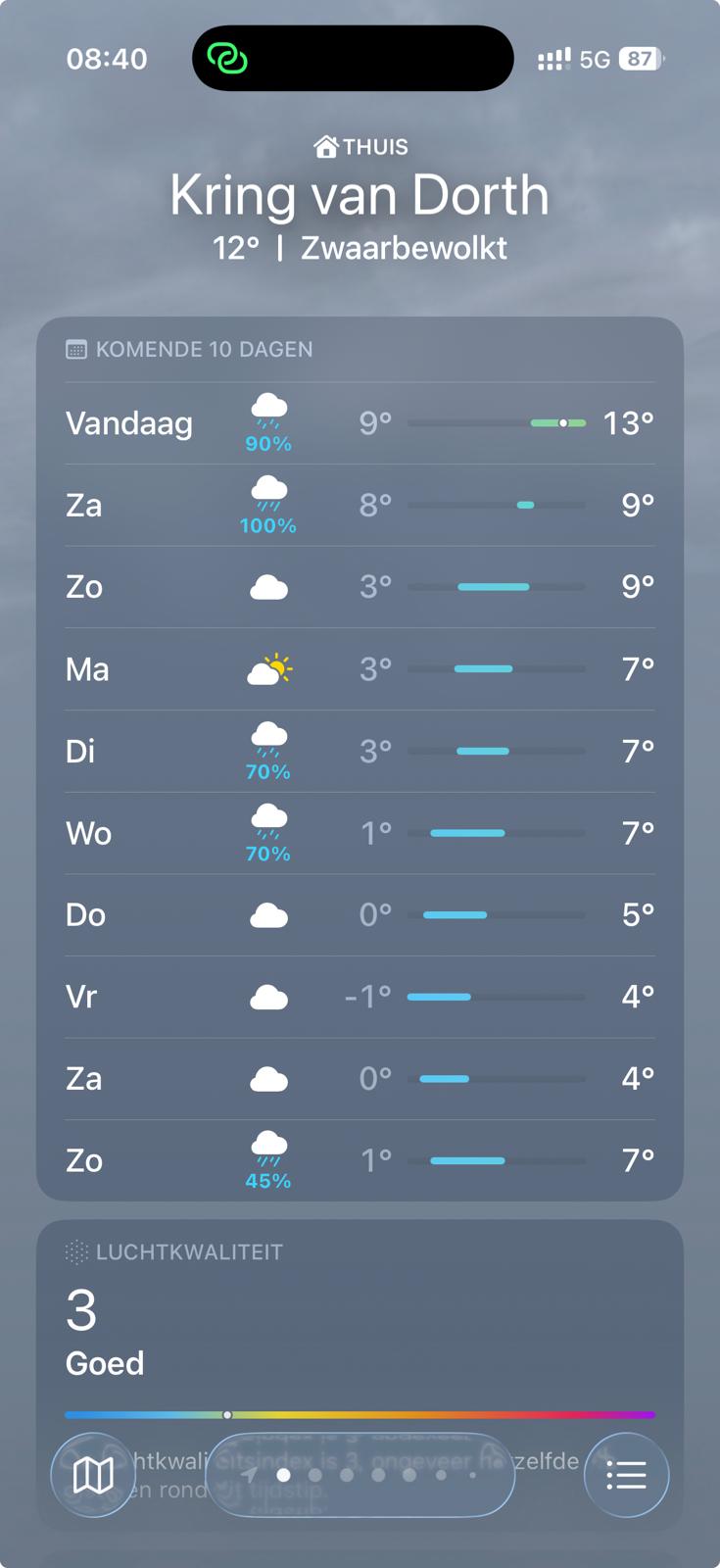Open the weather map button
720x1568 pixels.
tap(93, 1475)
